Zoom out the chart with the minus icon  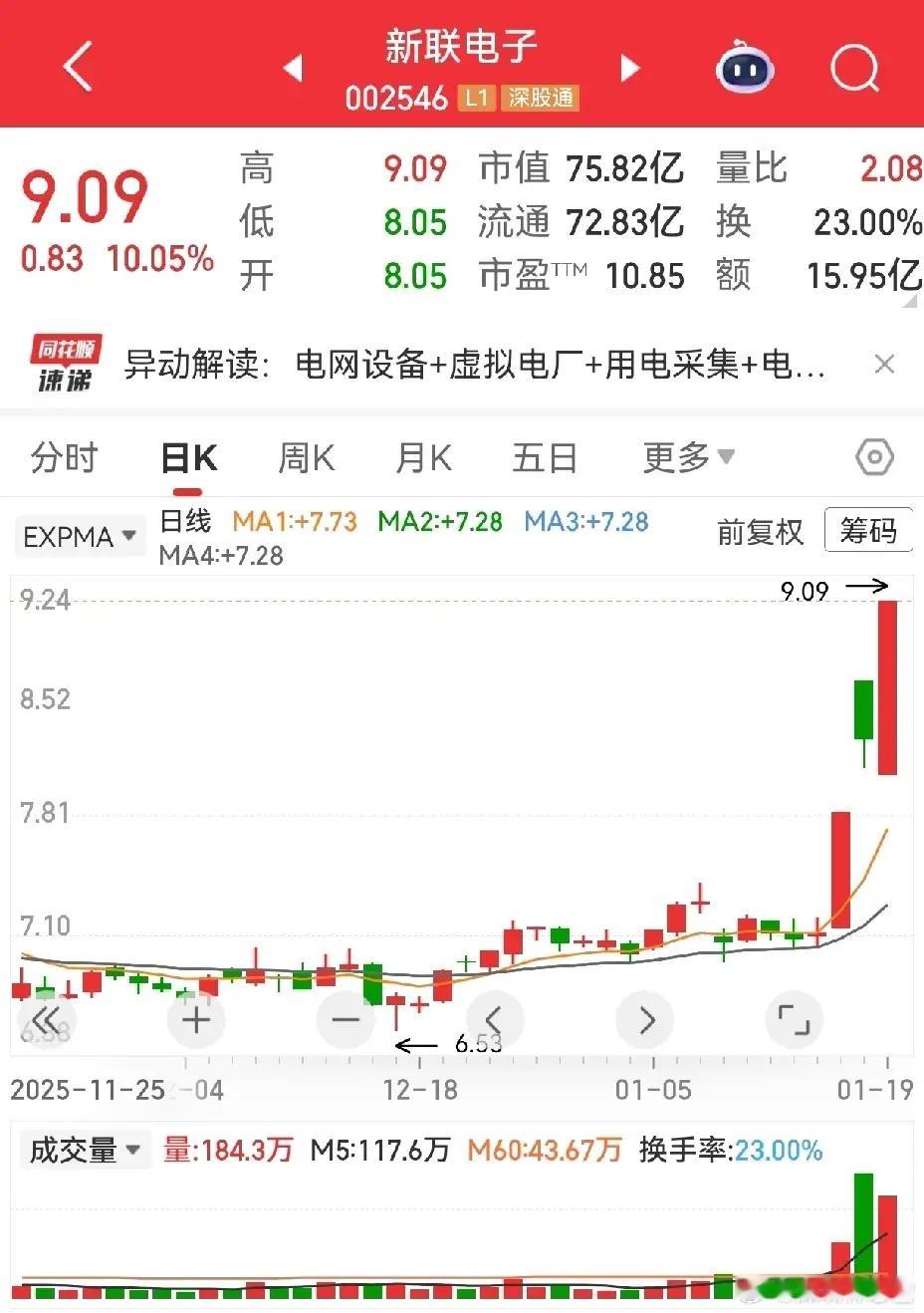coord(346,1019)
